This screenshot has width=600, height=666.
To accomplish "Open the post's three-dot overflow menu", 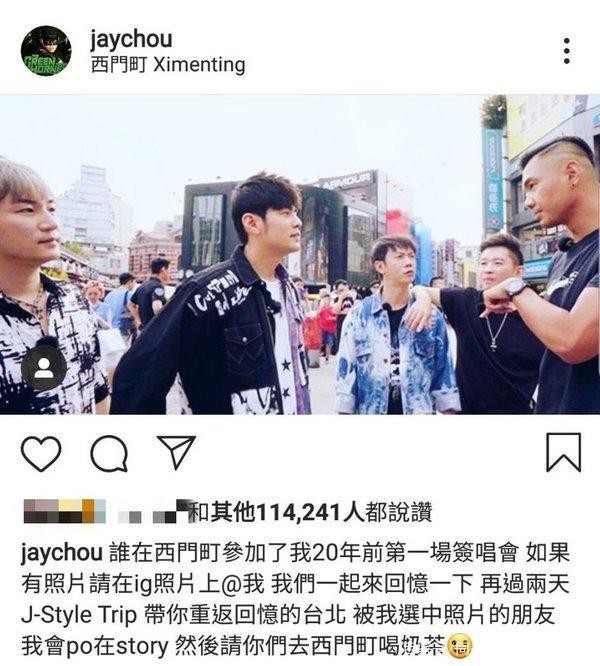I will pyautogui.click(x=566, y=51).
